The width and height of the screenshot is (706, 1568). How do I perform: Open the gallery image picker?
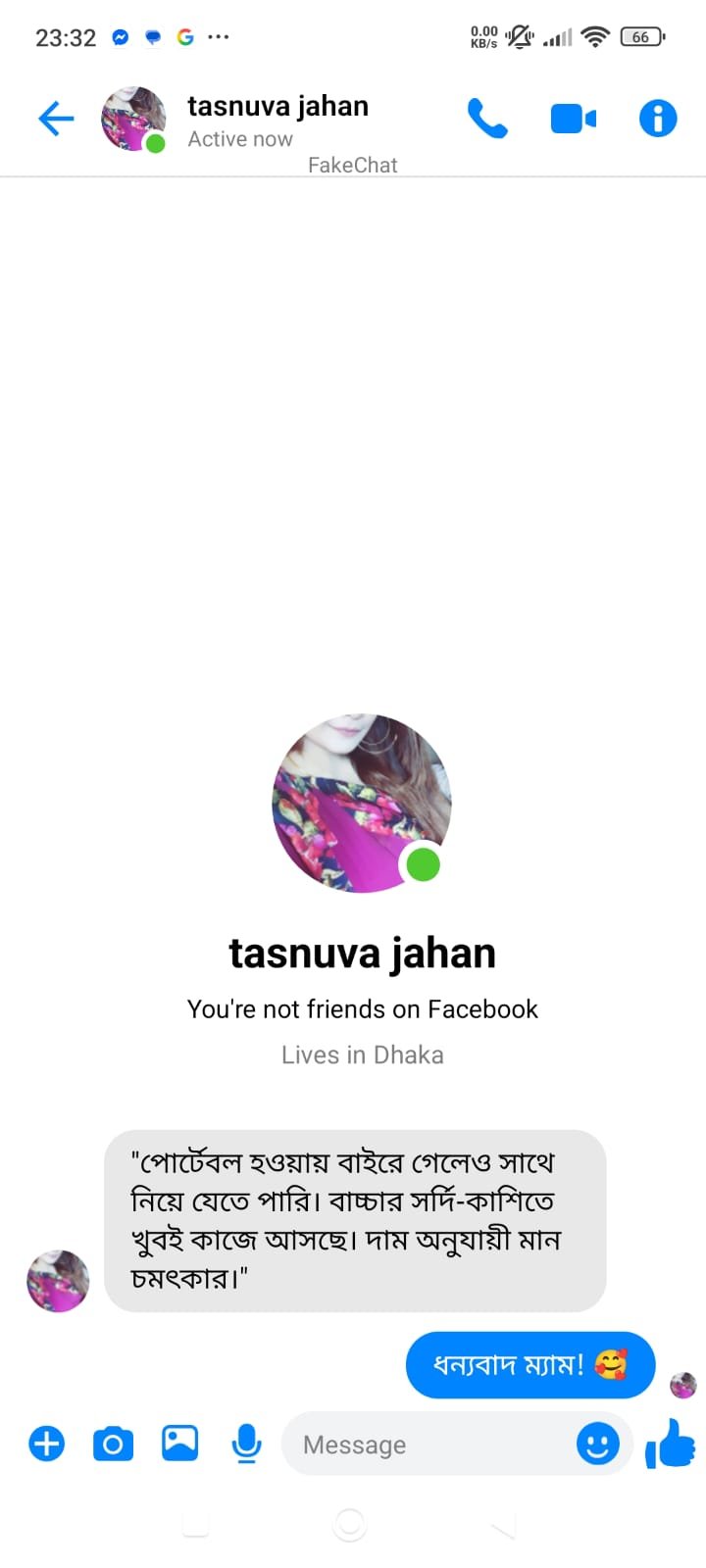(x=180, y=1444)
